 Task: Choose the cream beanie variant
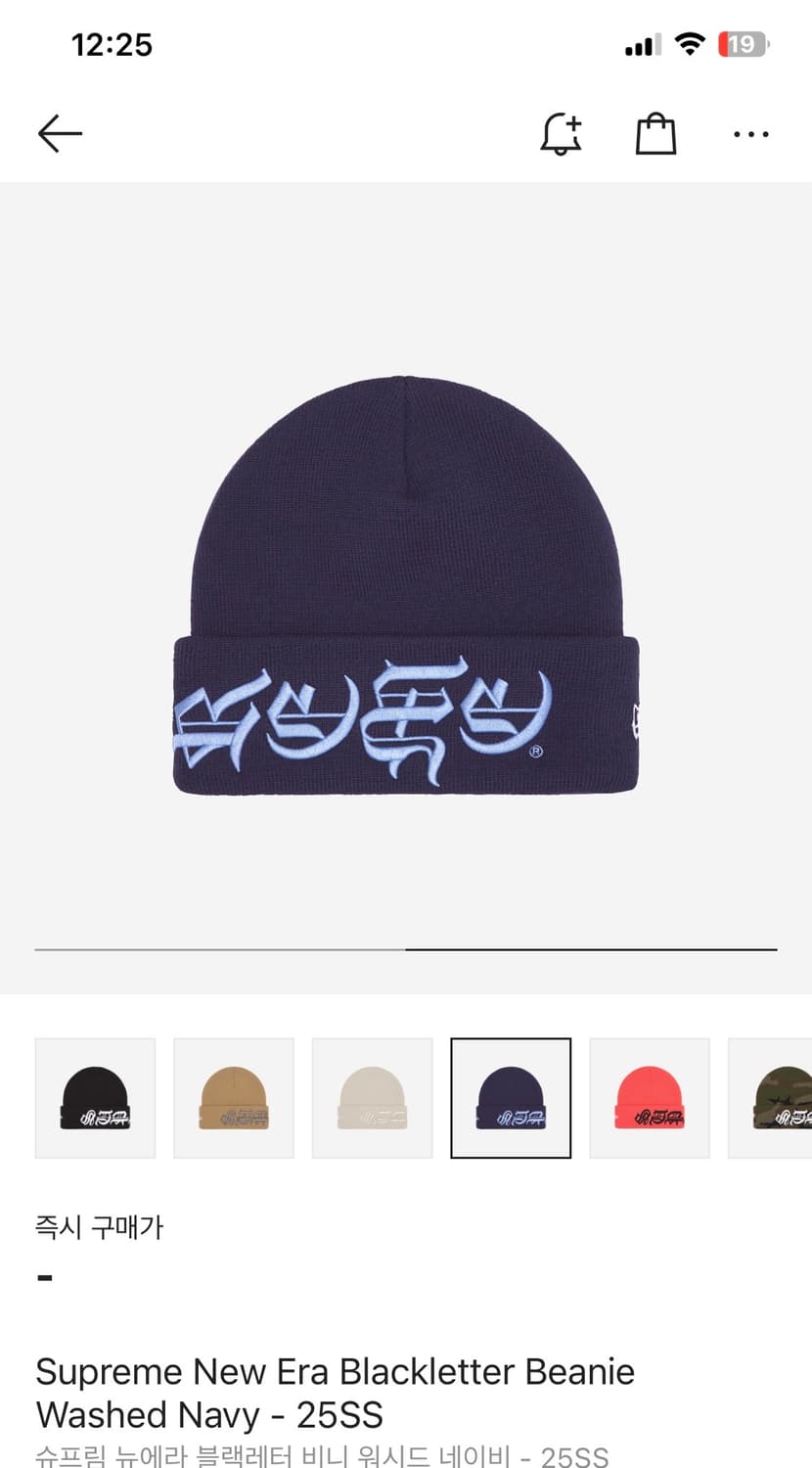point(372,1096)
